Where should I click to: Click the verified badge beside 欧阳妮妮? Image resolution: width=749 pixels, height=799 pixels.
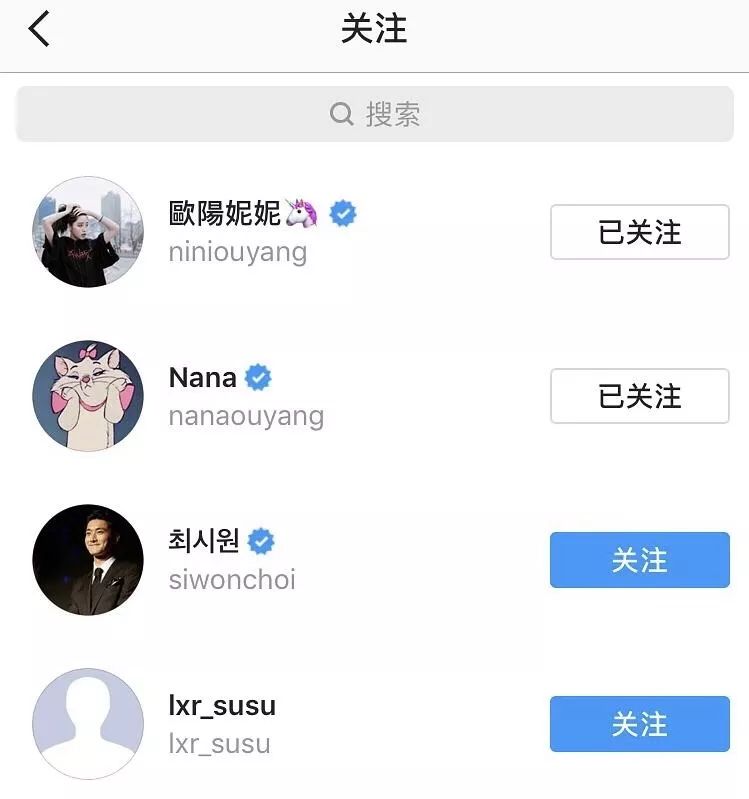340,212
